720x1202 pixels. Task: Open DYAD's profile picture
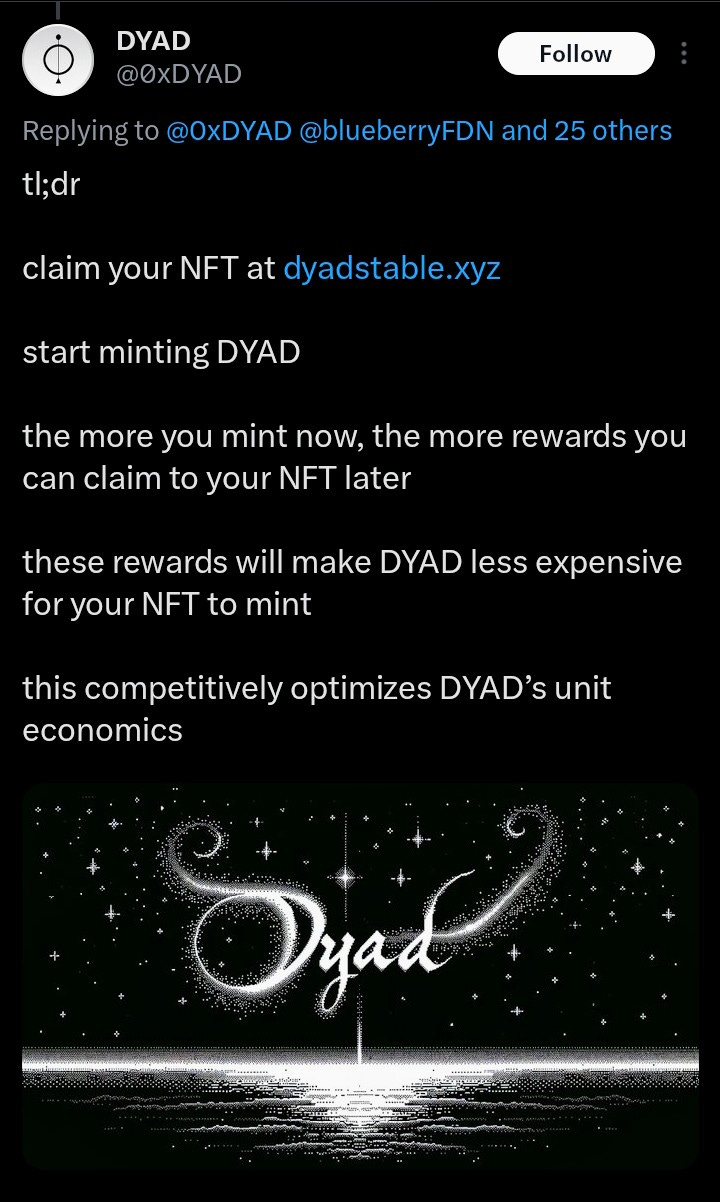(59, 62)
